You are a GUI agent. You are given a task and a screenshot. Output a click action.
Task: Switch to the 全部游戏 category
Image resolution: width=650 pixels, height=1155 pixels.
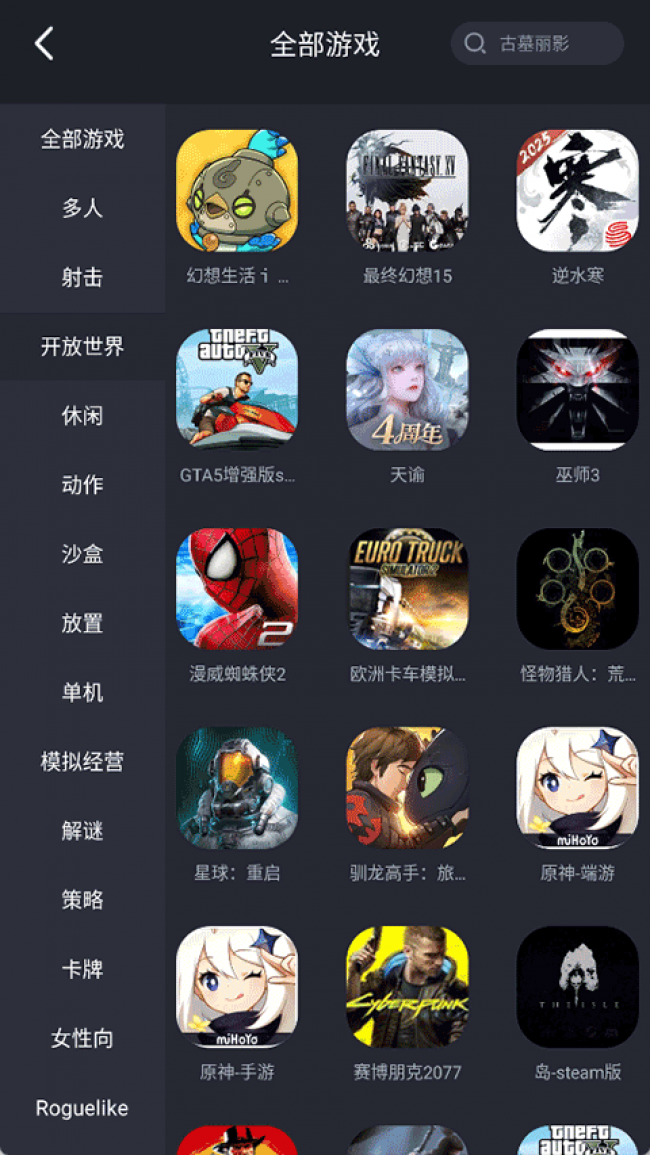[x=82, y=139]
